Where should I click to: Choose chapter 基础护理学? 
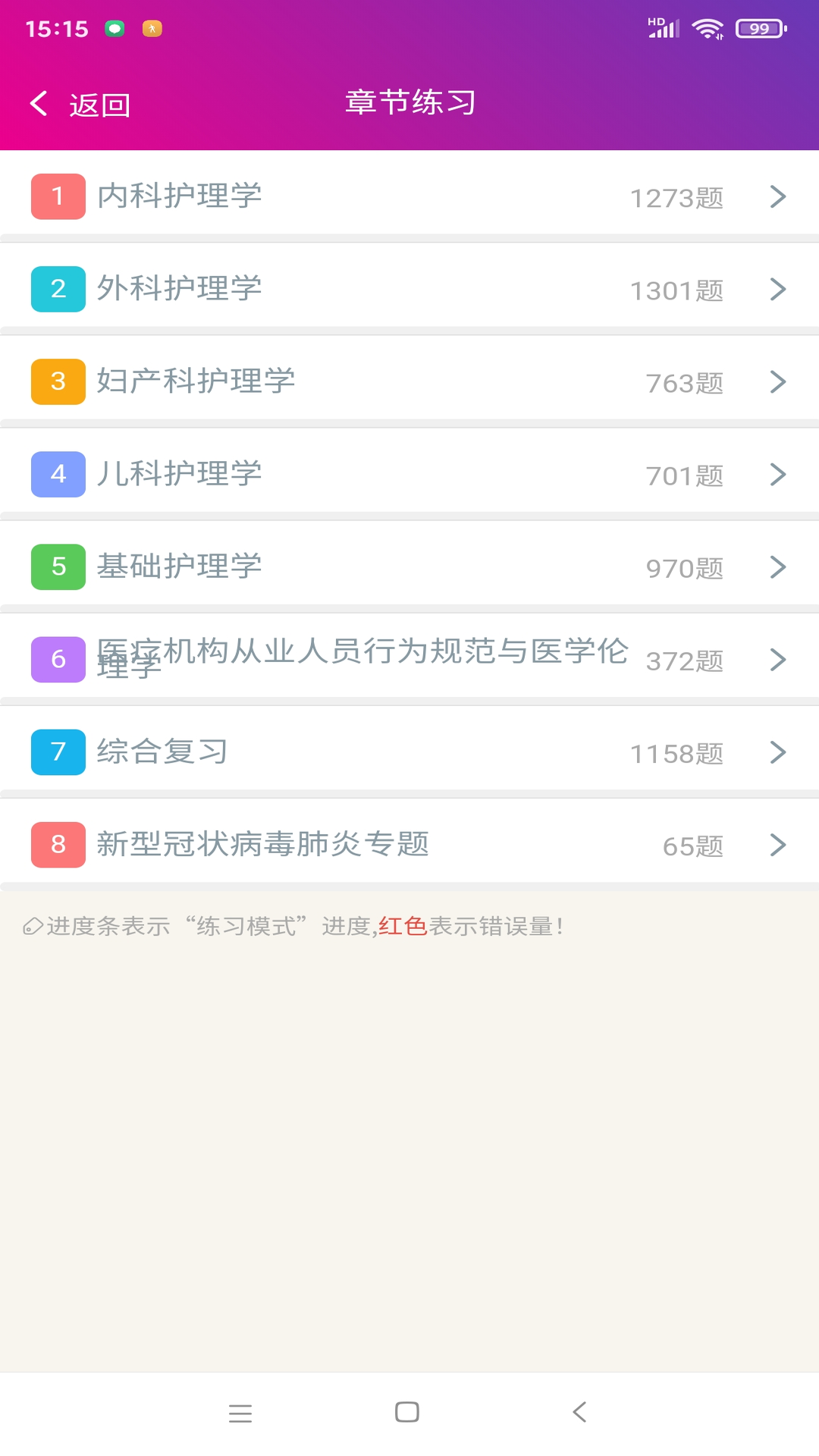coord(409,566)
